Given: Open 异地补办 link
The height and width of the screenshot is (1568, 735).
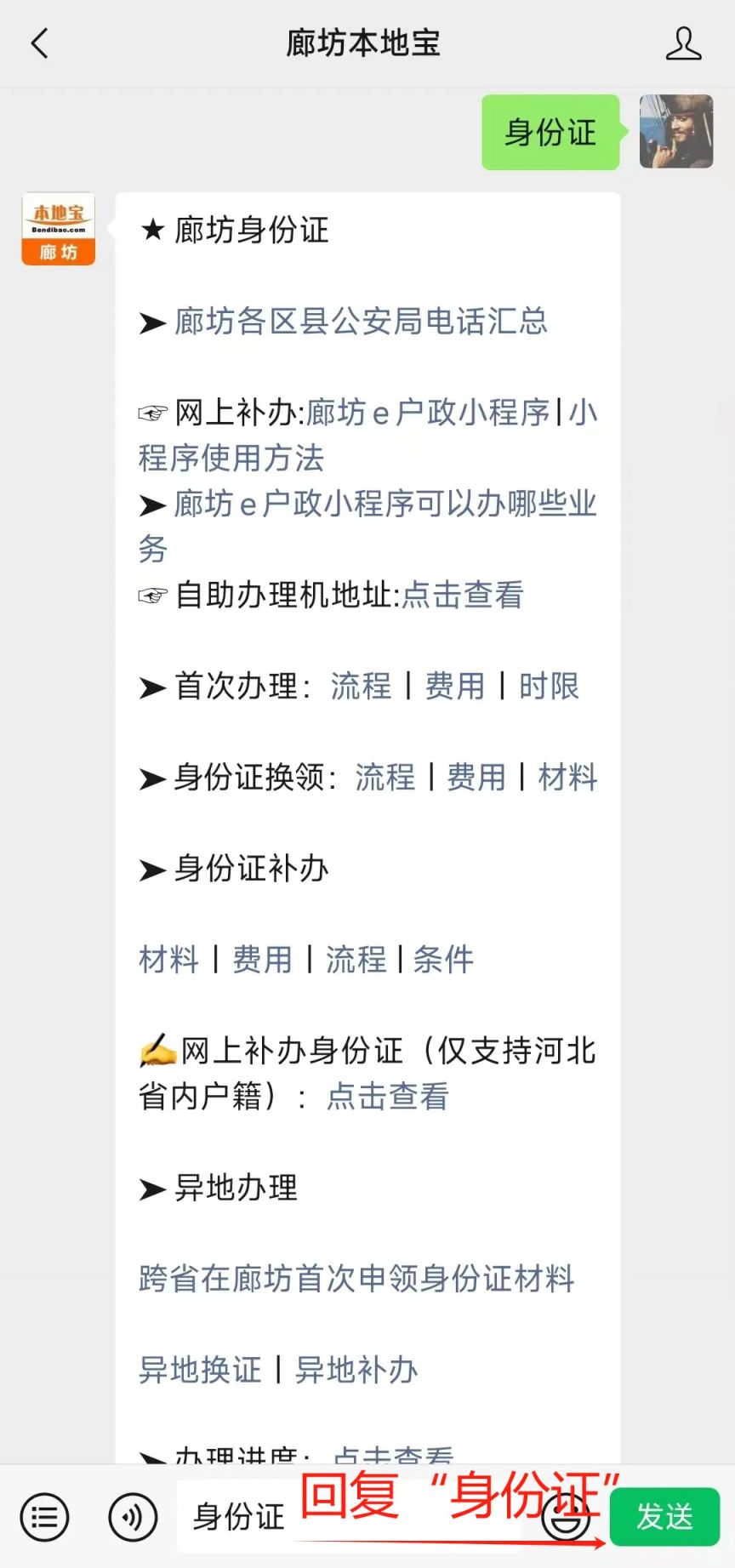Looking at the screenshot, I should click(356, 1370).
